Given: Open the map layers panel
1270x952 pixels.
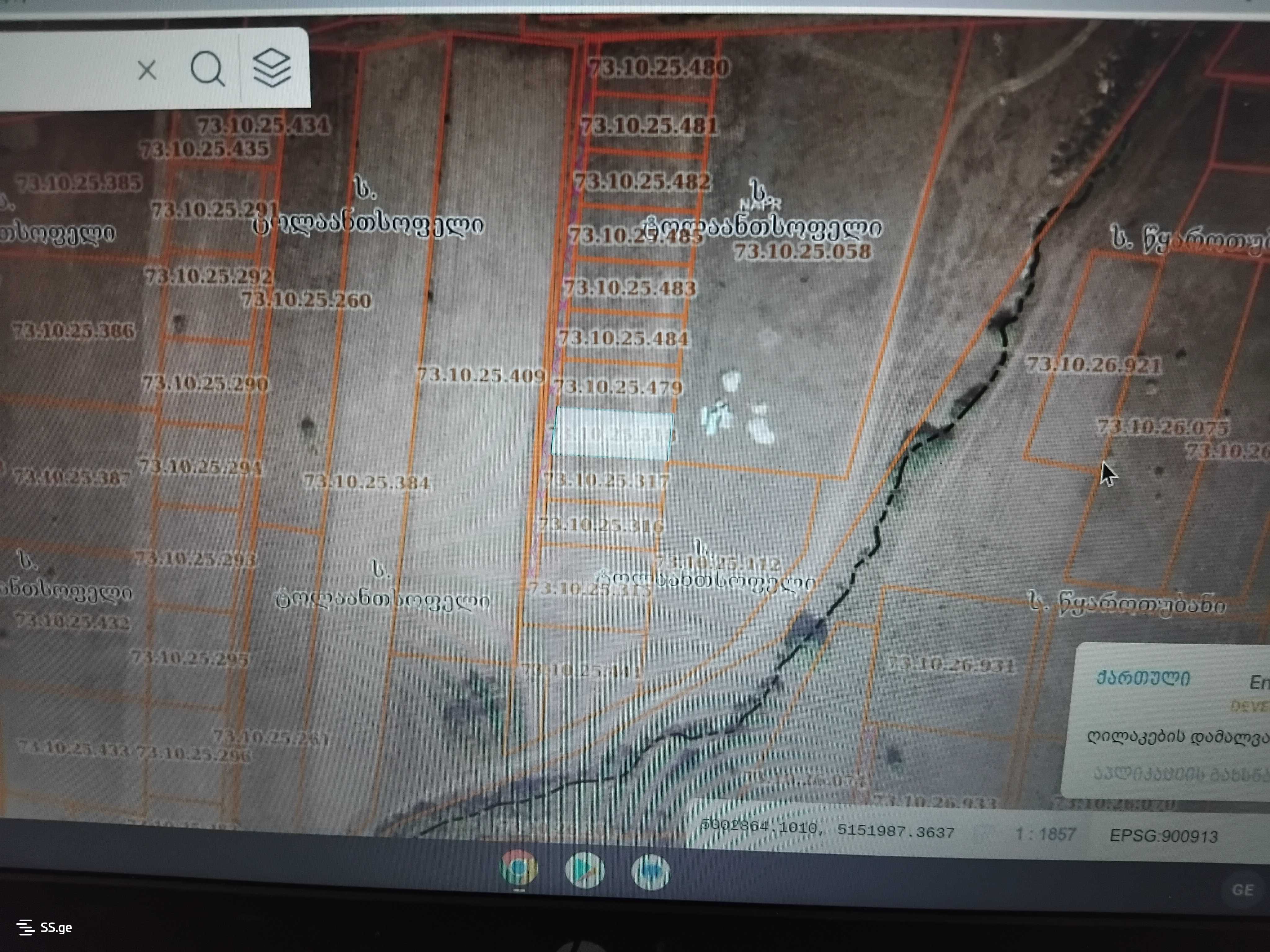Looking at the screenshot, I should [x=272, y=68].
